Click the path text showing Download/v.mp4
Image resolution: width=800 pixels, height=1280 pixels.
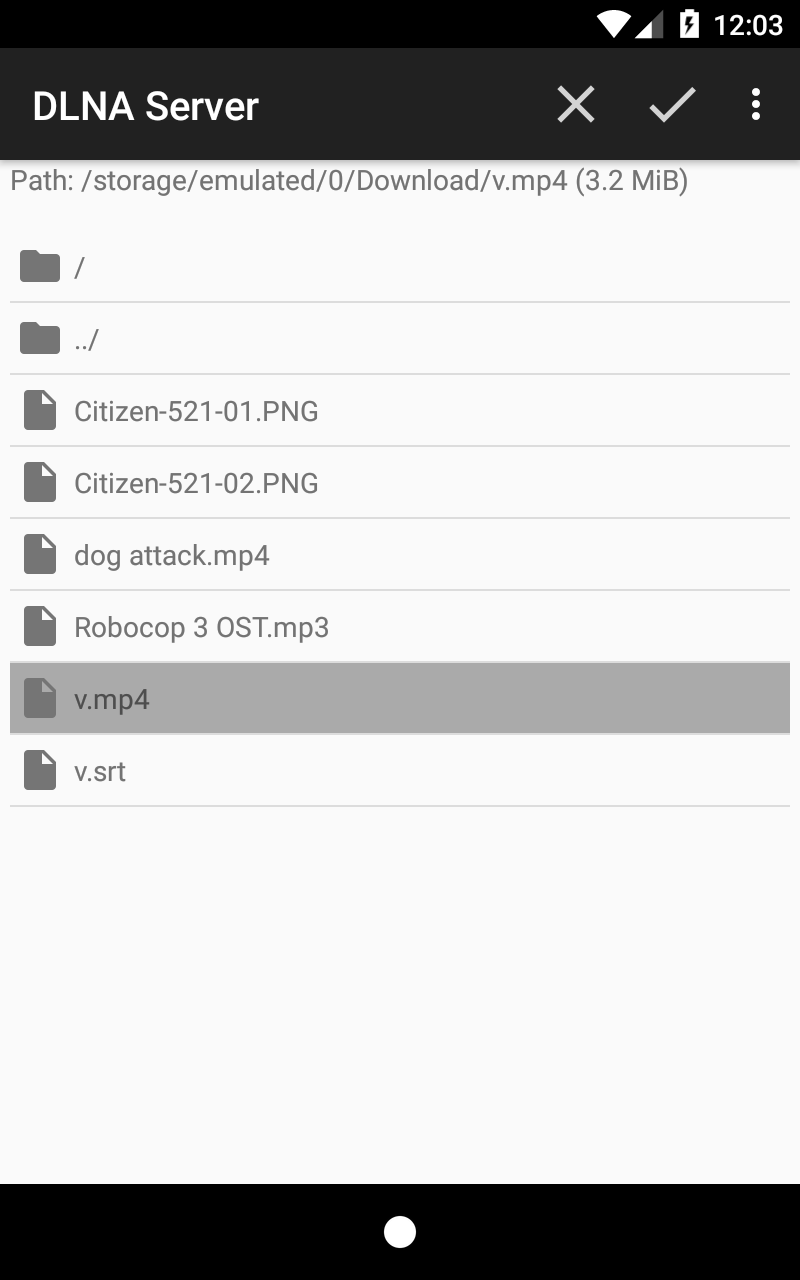point(349,182)
